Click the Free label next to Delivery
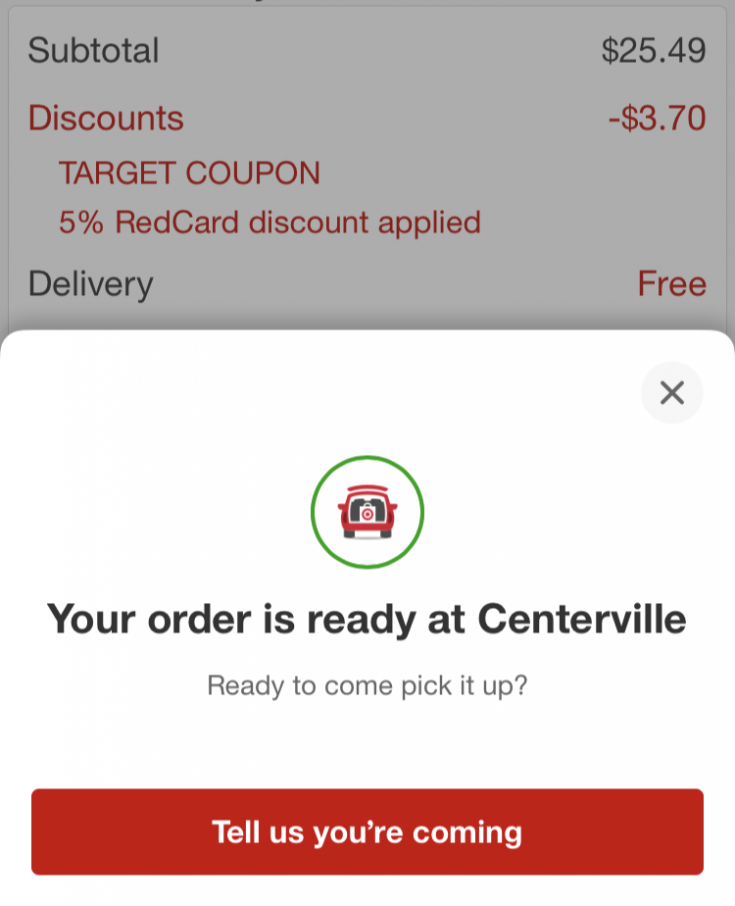Screen dimensions: 735x906 671,284
